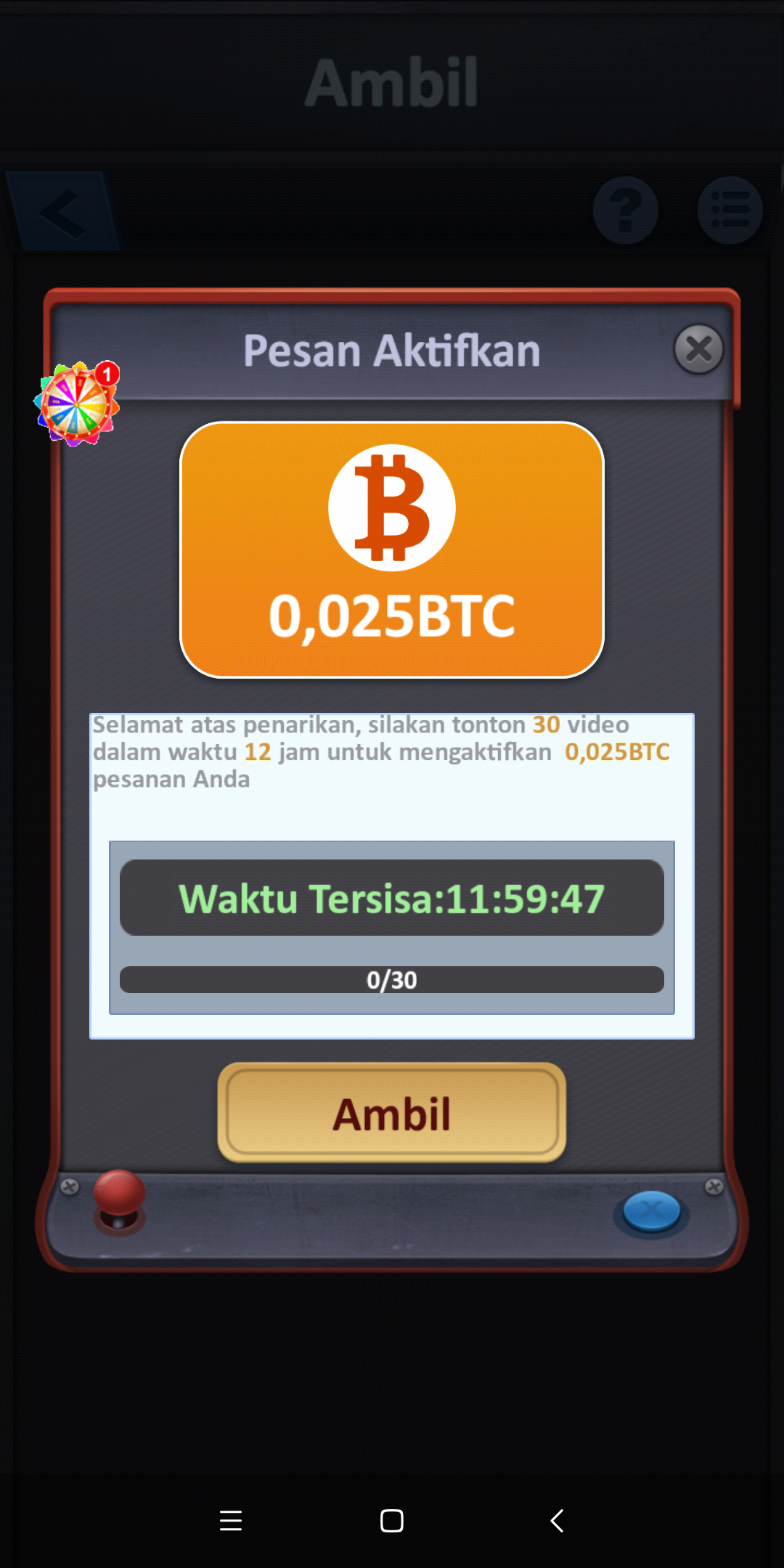This screenshot has height=1568, width=784.
Task: Close the Pesan Aktifkan dialog
Action: point(699,349)
